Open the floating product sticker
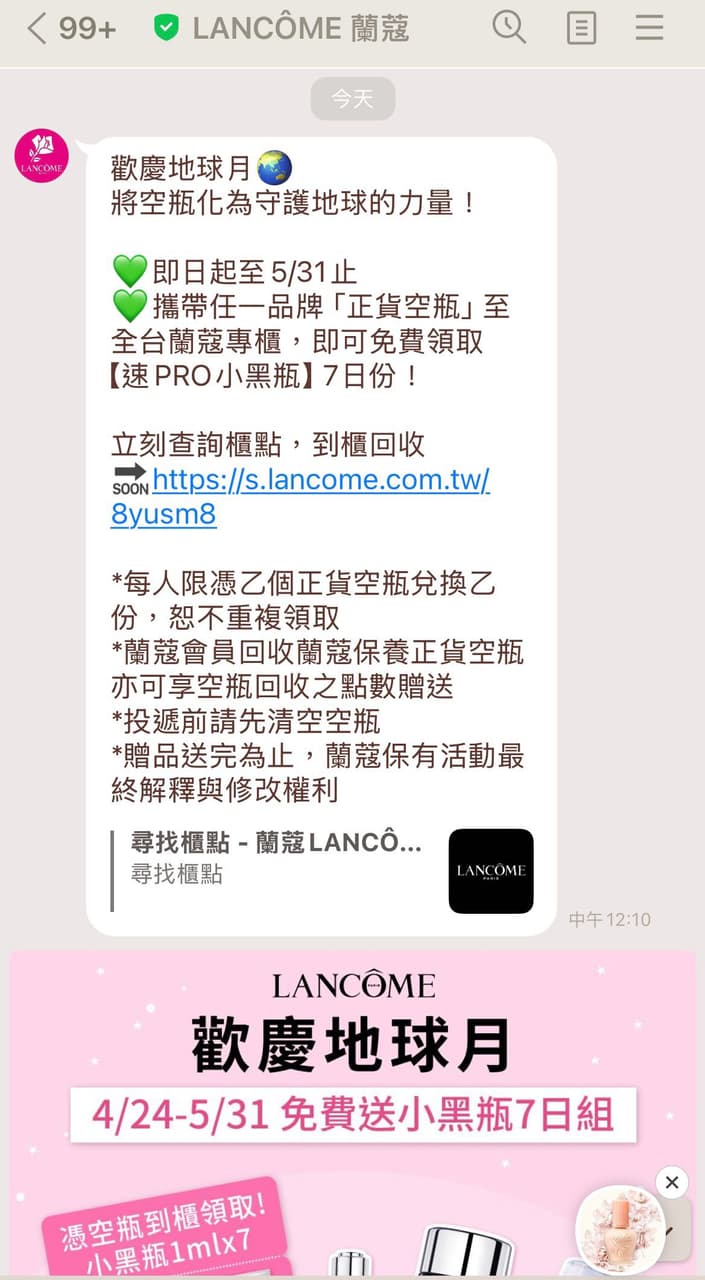 tap(621, 1231)
